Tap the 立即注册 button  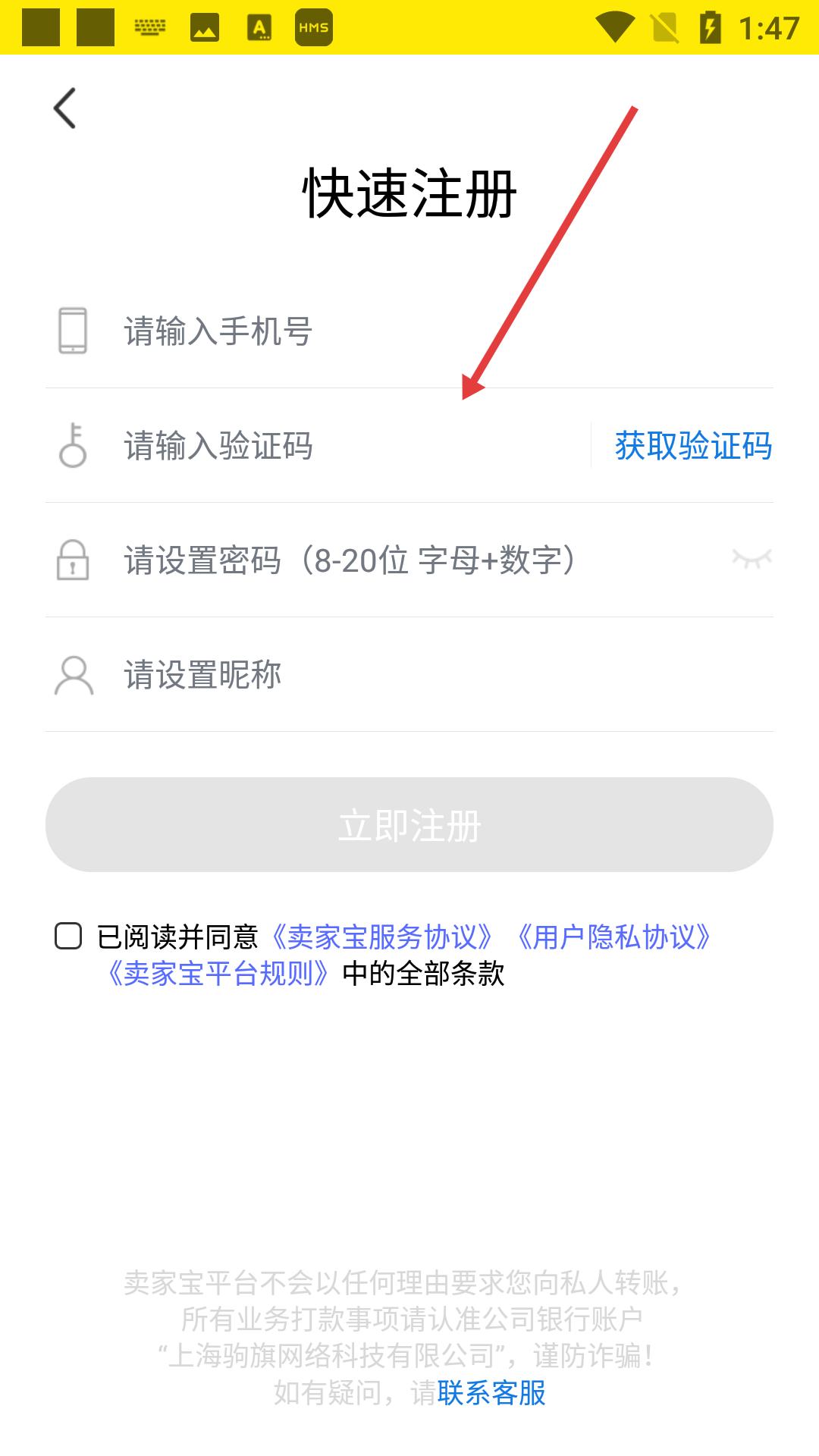[409, 824]
